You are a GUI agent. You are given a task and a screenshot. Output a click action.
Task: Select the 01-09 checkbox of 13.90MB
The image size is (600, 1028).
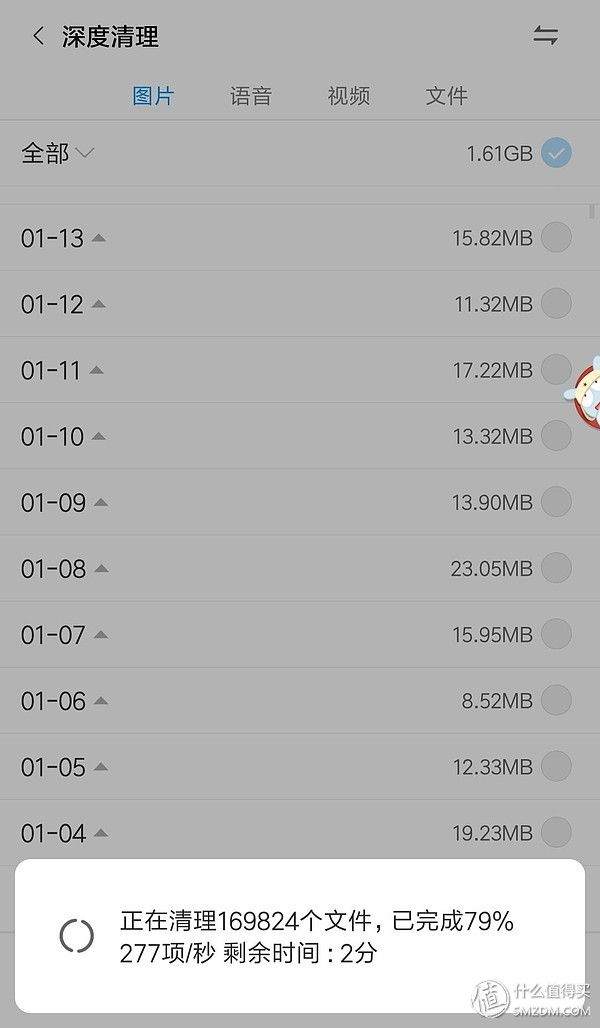point(556,502)
